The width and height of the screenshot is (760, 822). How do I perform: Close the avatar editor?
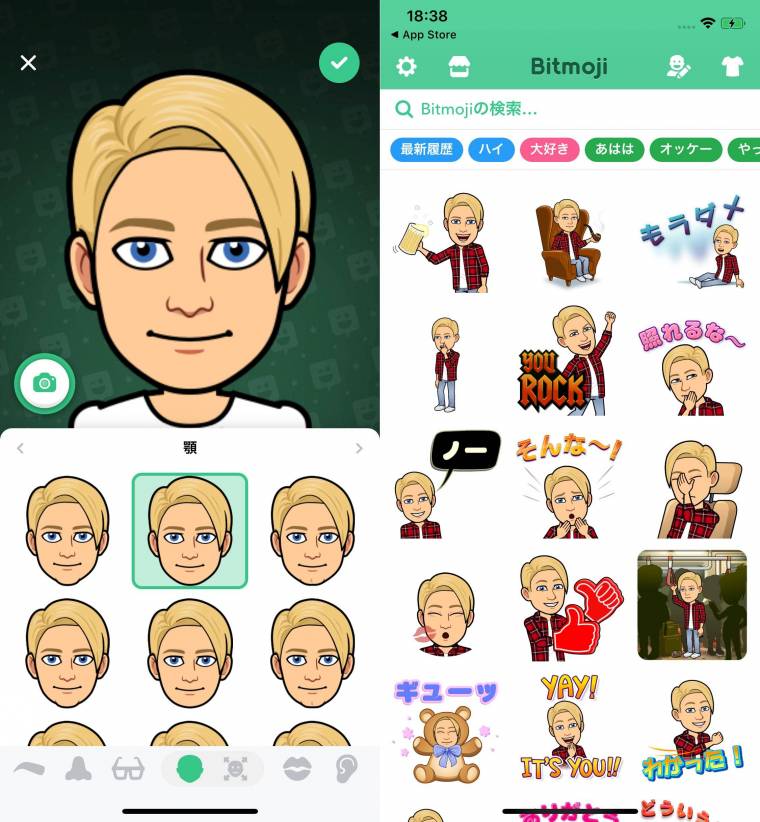tap(28, 63)
